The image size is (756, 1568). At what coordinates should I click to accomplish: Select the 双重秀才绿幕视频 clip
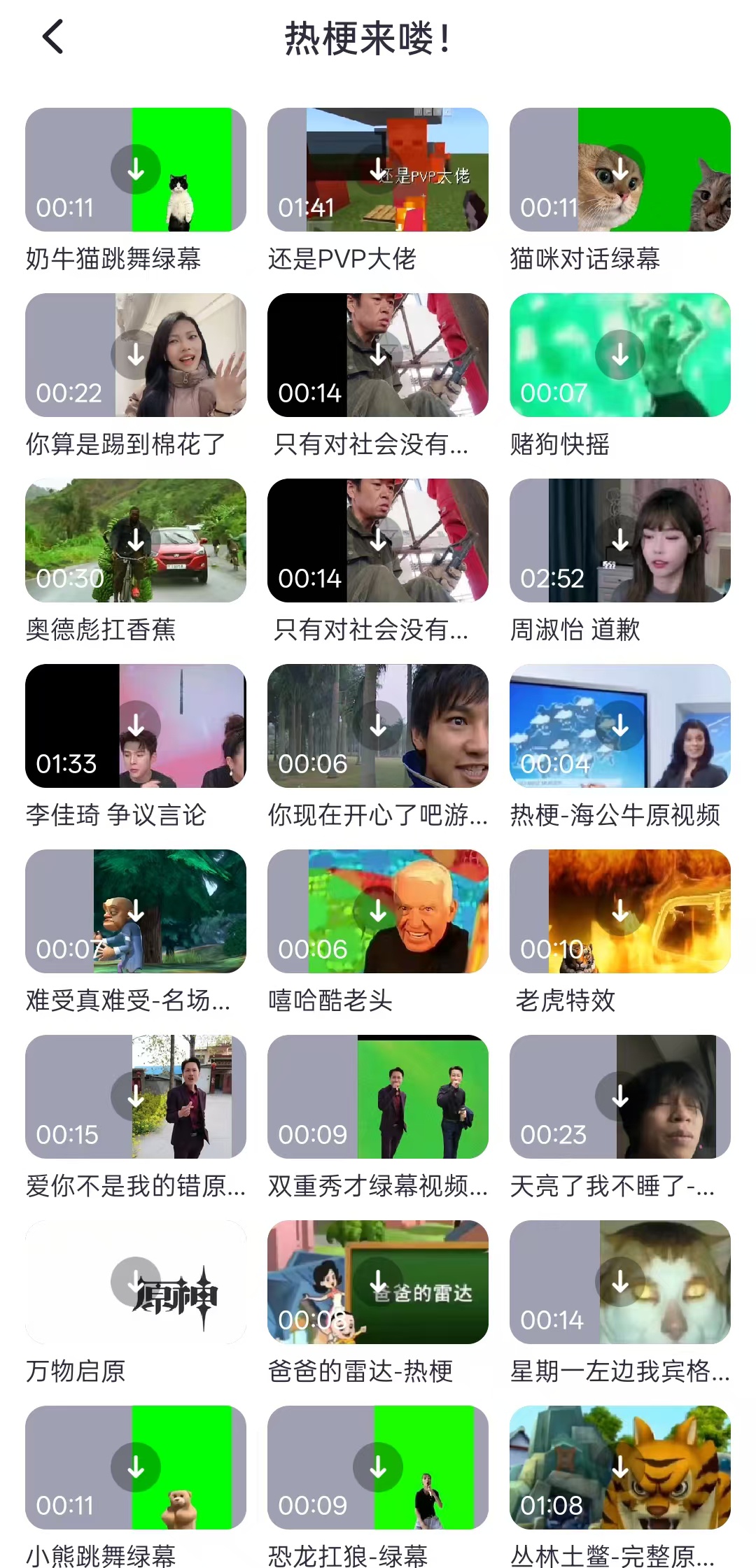click(x=378, y=1096)
